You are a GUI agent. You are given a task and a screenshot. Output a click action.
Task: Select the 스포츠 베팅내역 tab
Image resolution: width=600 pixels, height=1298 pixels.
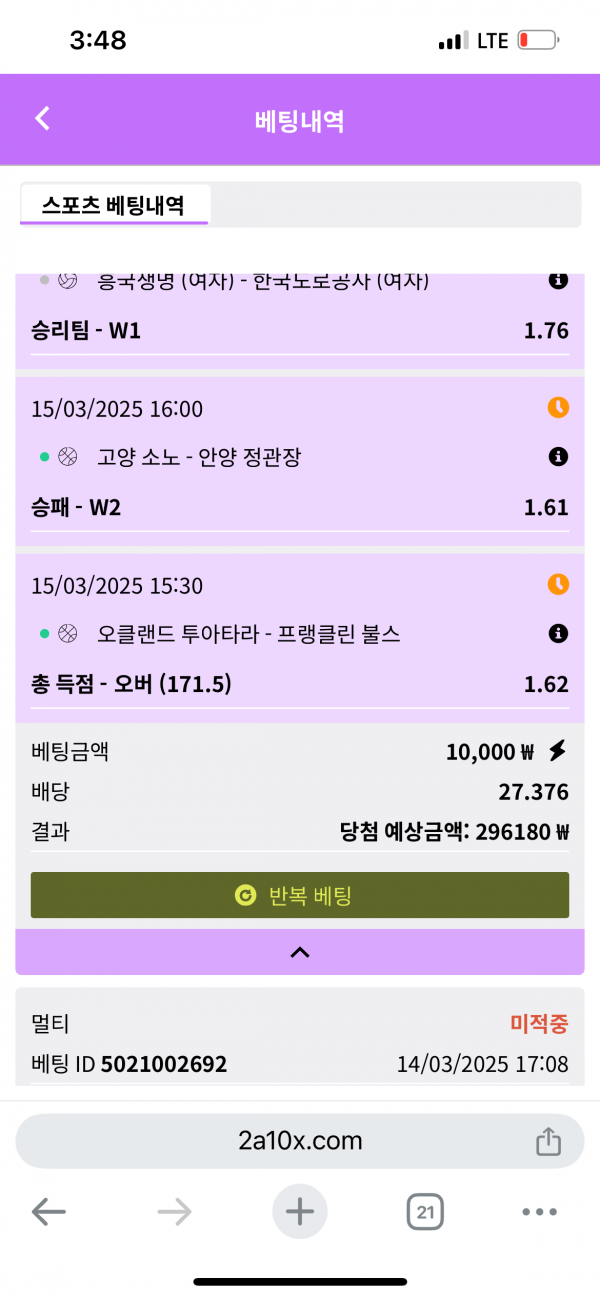pyautogui.click(x=113, y=205)
